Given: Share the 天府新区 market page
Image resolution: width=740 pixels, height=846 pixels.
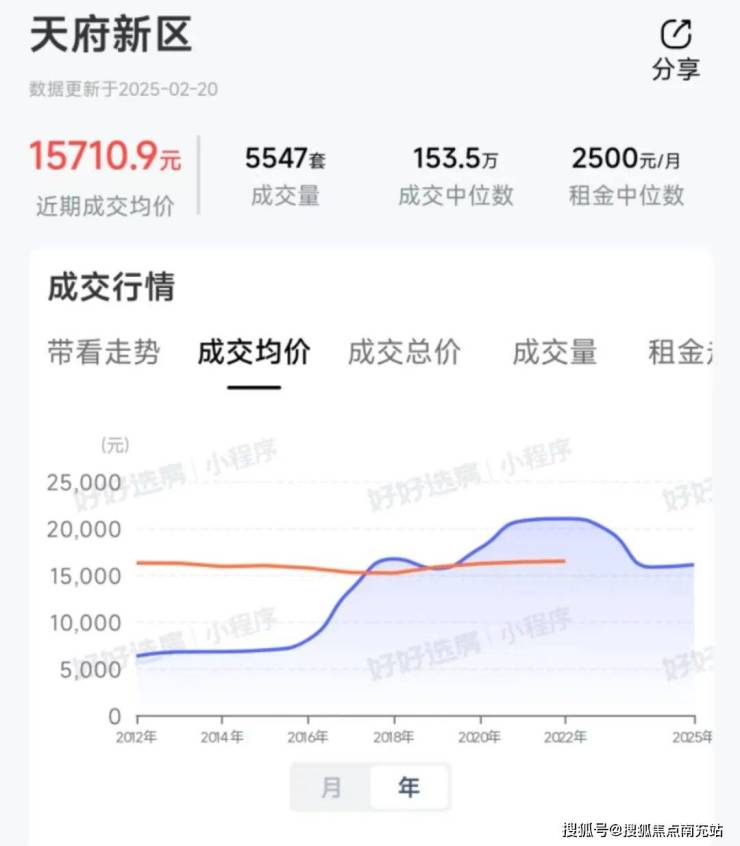Looking at the screenshot, I should point(676,48).
